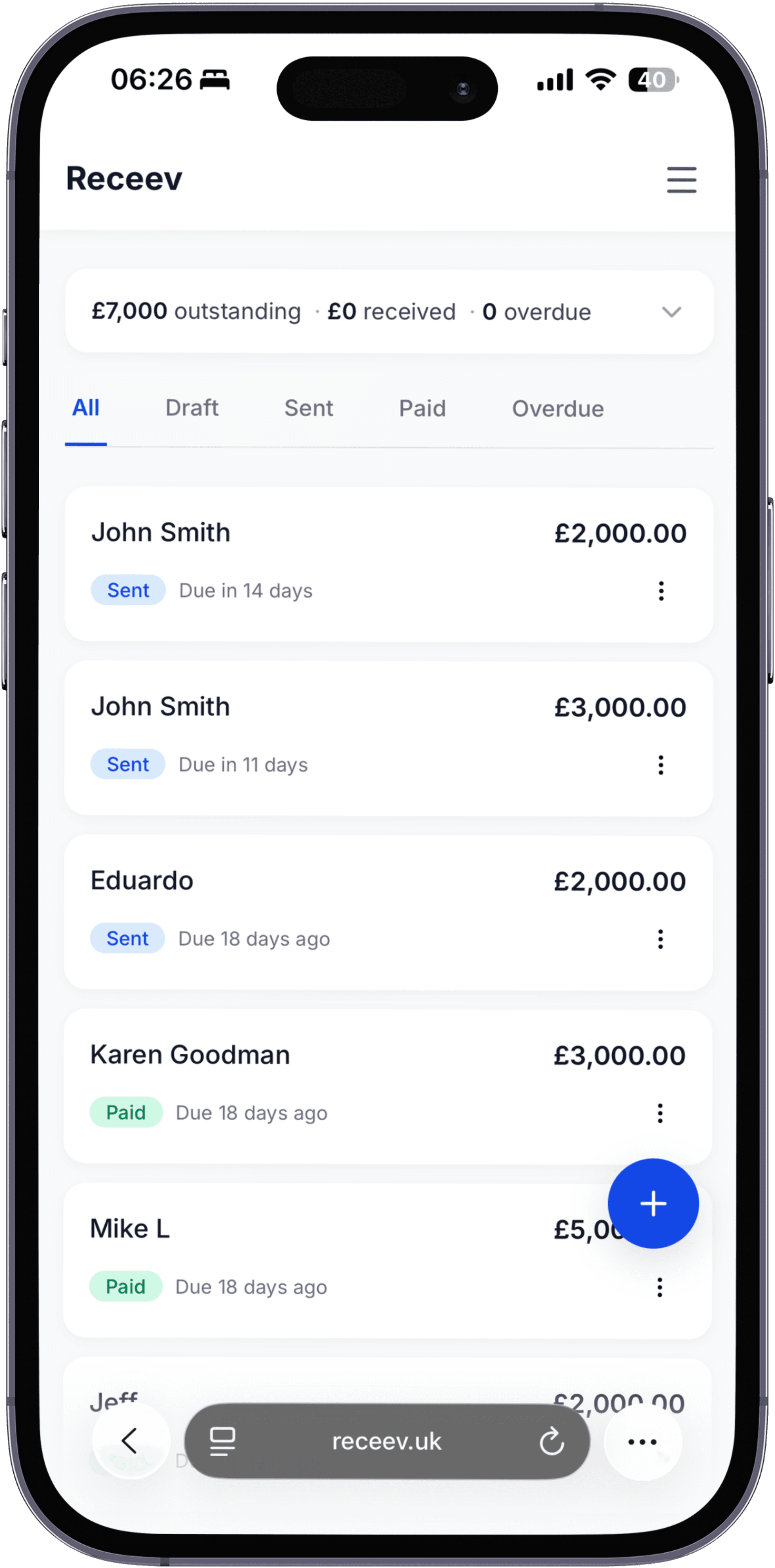
Task: Expand the outstanding balance summary chevron
Action: pos(672,312)
